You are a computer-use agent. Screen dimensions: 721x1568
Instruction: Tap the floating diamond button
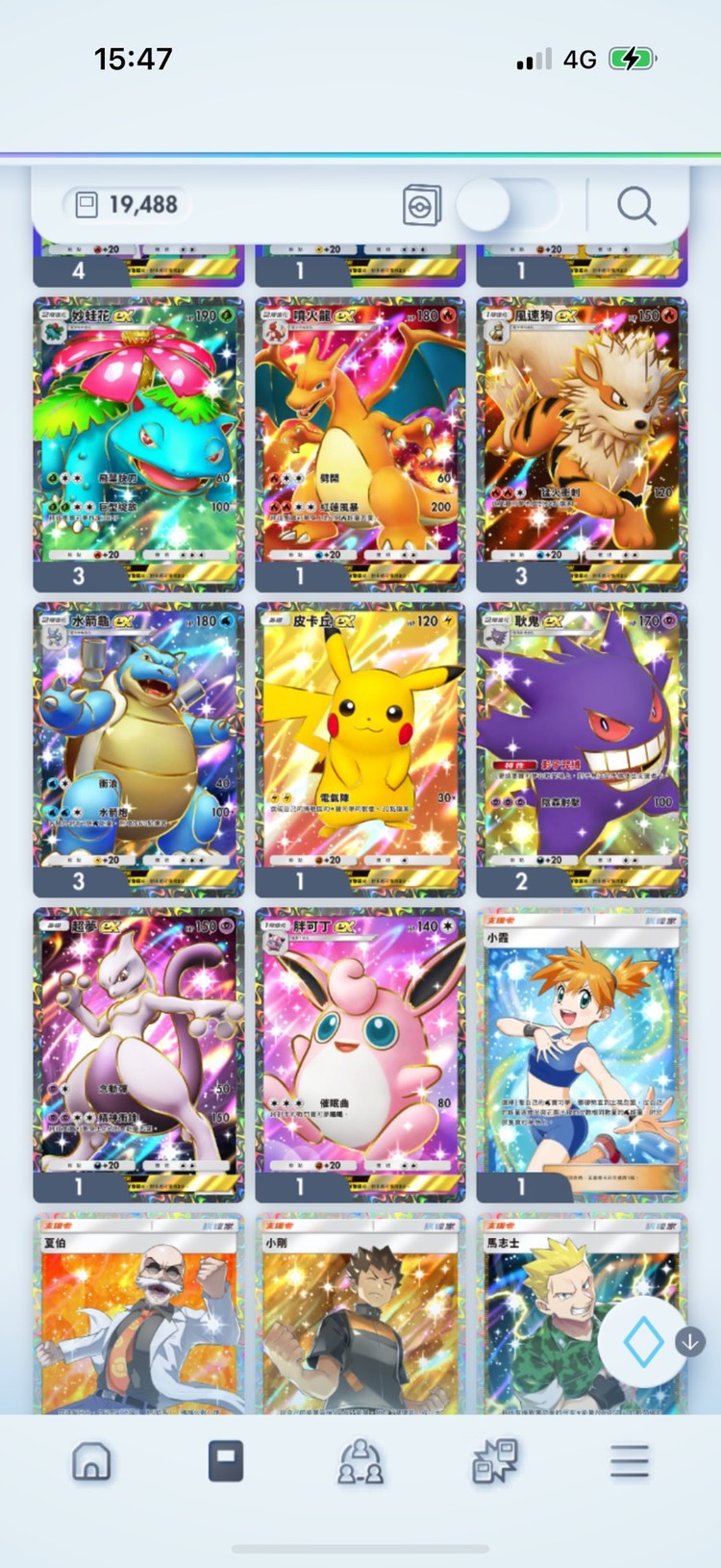tap(642, 1342)
